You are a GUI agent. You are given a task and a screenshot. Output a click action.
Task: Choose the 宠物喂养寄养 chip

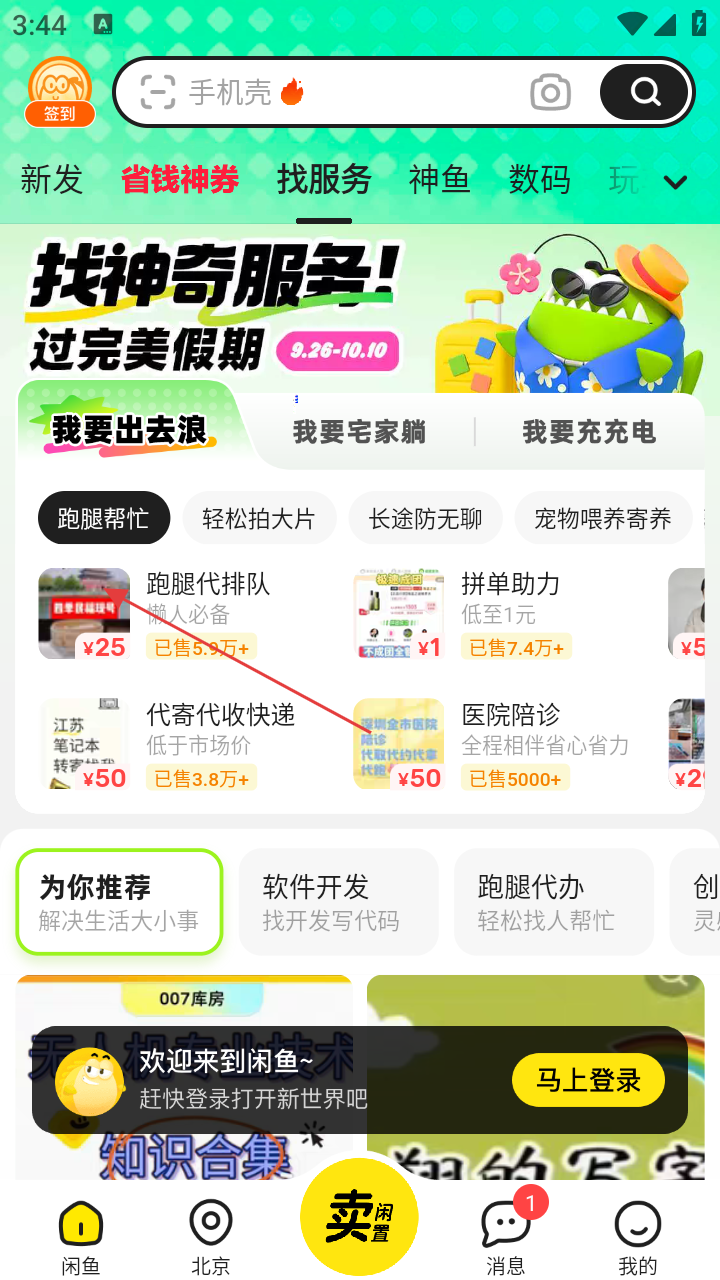click(602, 519)
